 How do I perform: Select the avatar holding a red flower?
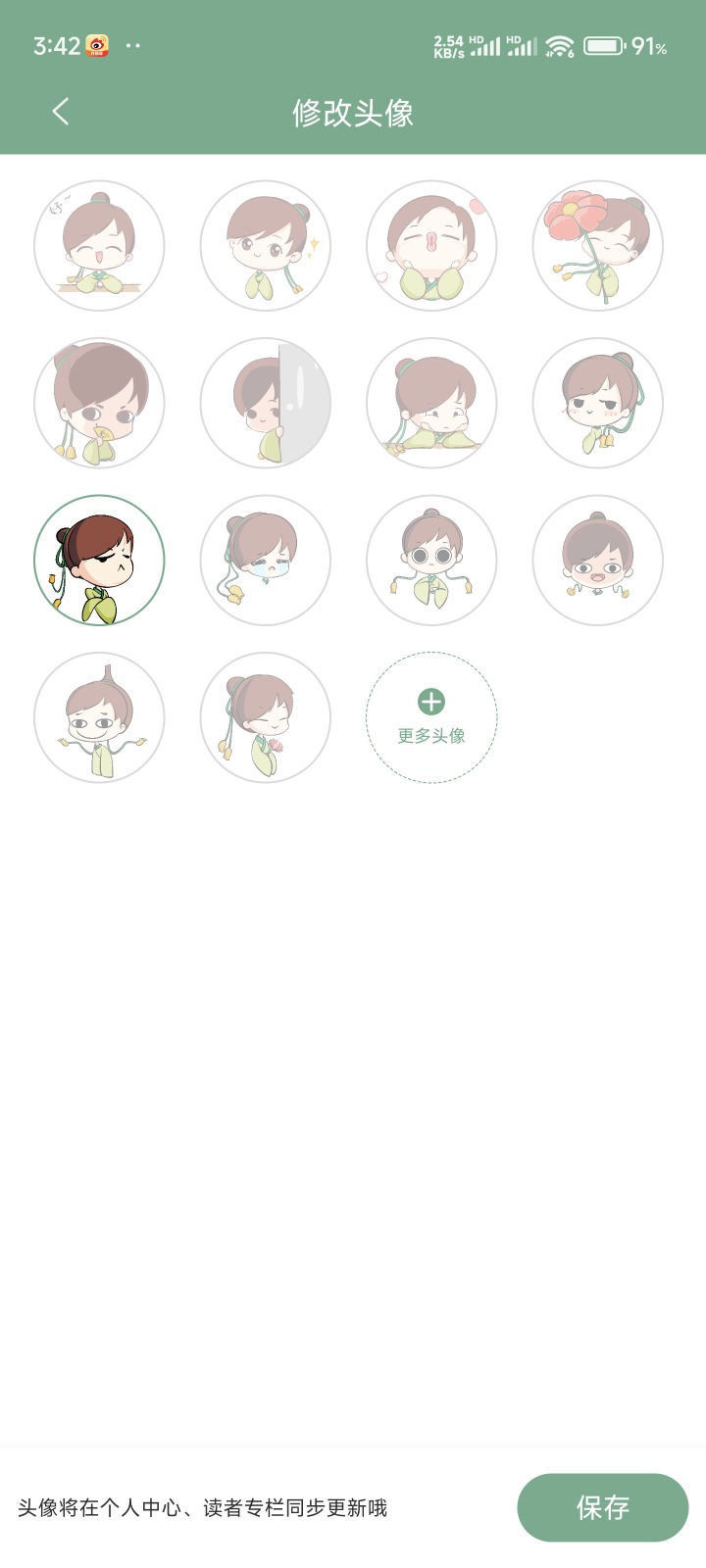pos(597,245)
